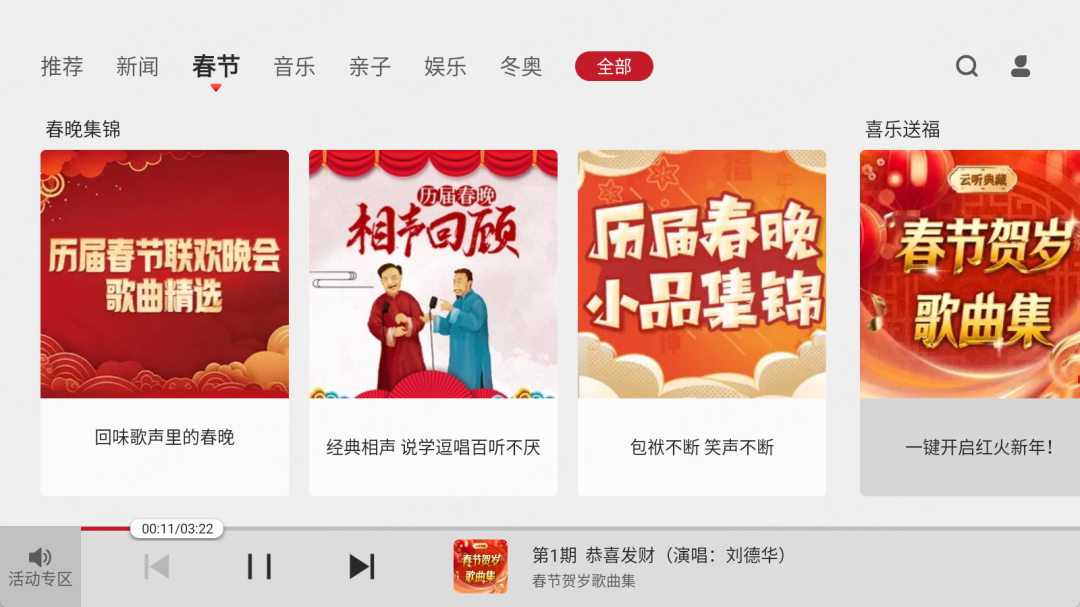This screenshot has height=607, width=1080.
Task: Open the search icon
Action: pyautogui.click(x=966, y=67)
